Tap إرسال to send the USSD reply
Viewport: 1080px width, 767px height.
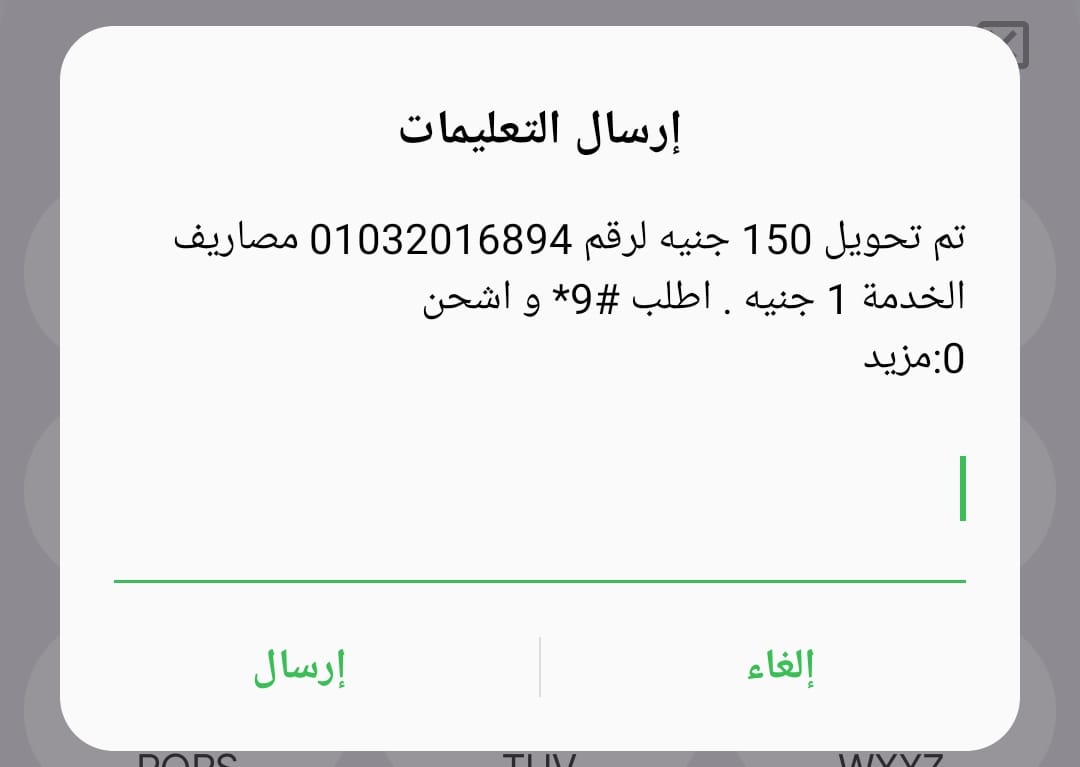click(x=299, y=667)
